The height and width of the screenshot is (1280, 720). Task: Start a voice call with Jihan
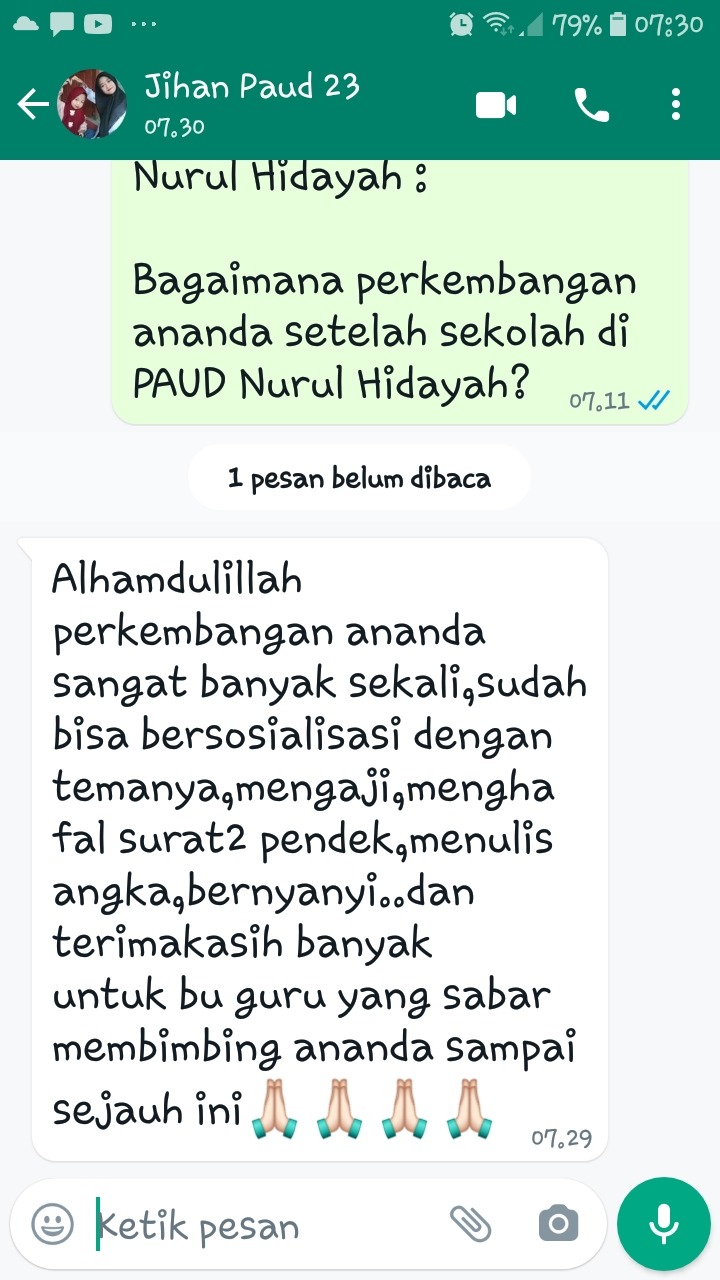(x=591, y=105)
